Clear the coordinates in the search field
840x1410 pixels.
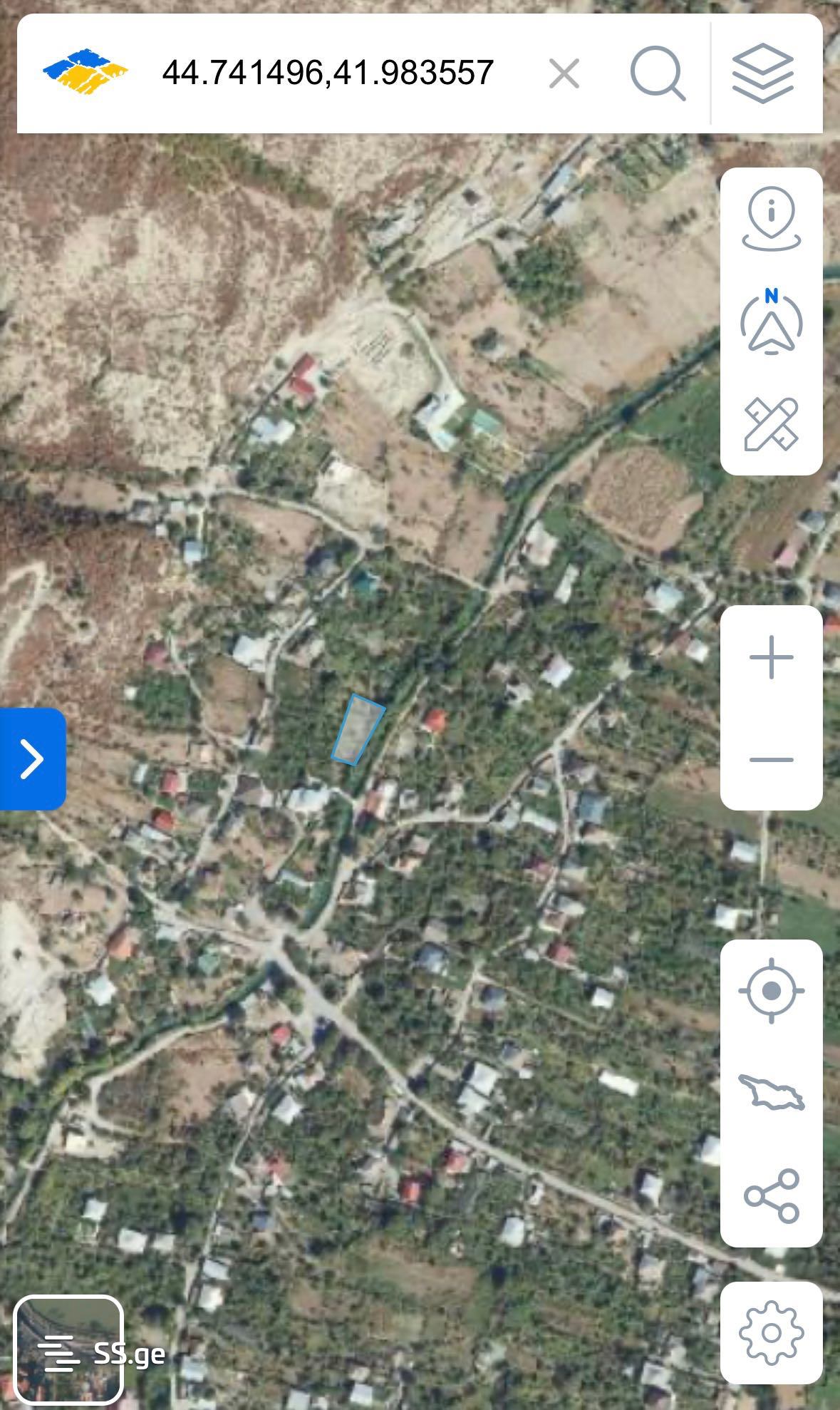click(564, 73)
